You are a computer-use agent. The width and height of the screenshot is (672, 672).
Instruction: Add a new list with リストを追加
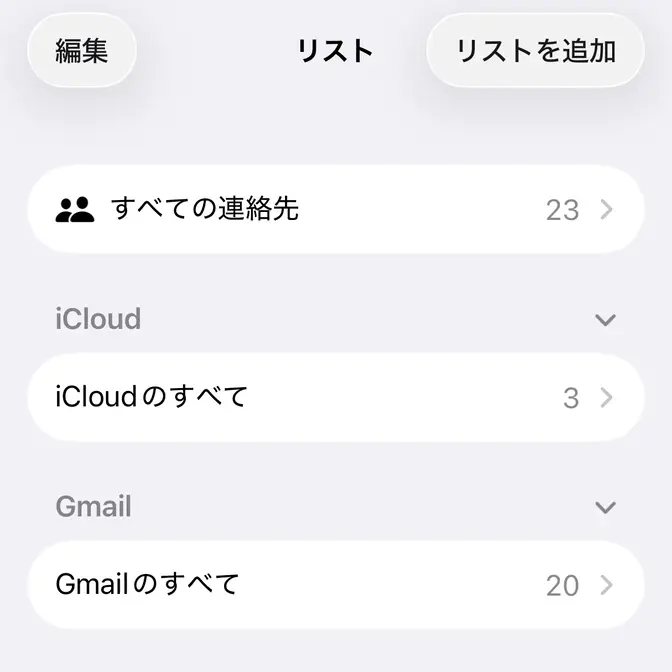(535, 50)
